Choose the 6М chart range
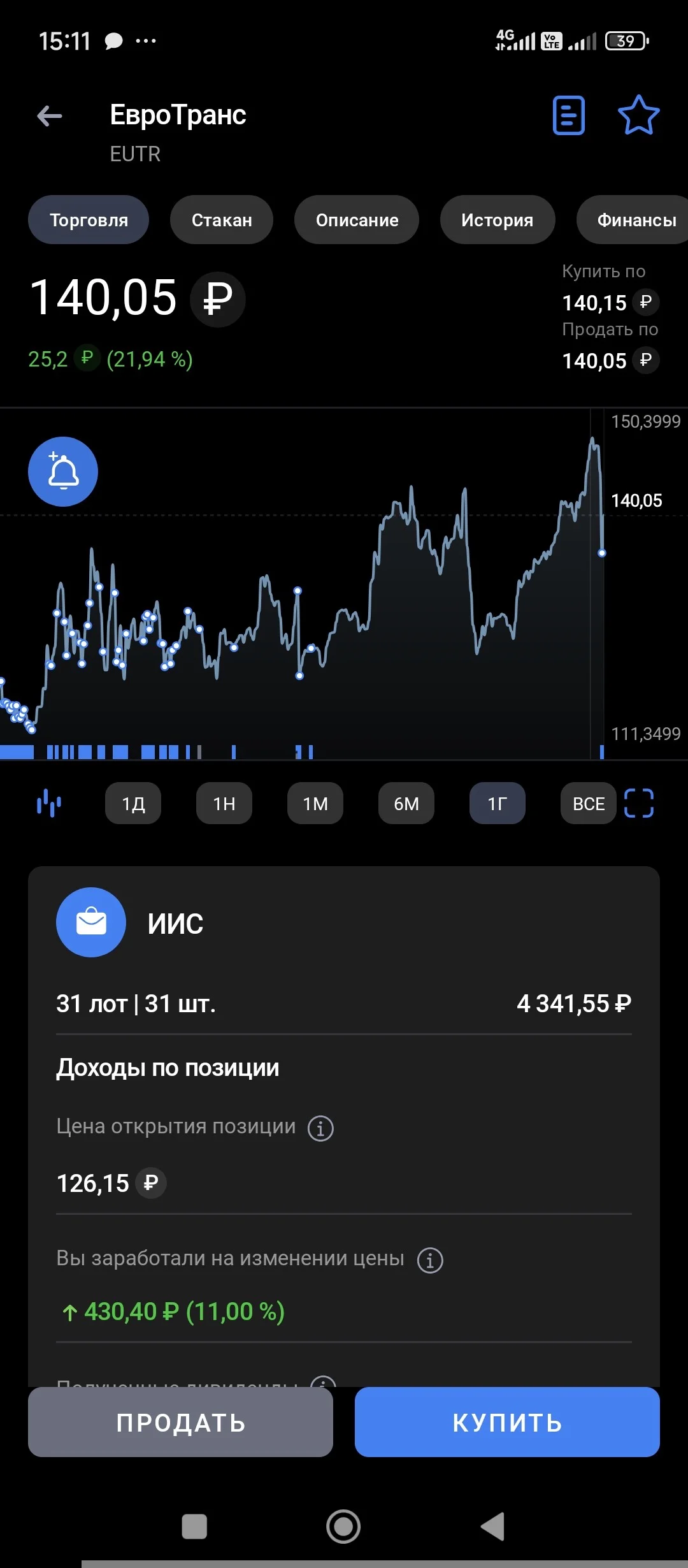Viewport: 688px width, 1568px height. click(406, 803)
